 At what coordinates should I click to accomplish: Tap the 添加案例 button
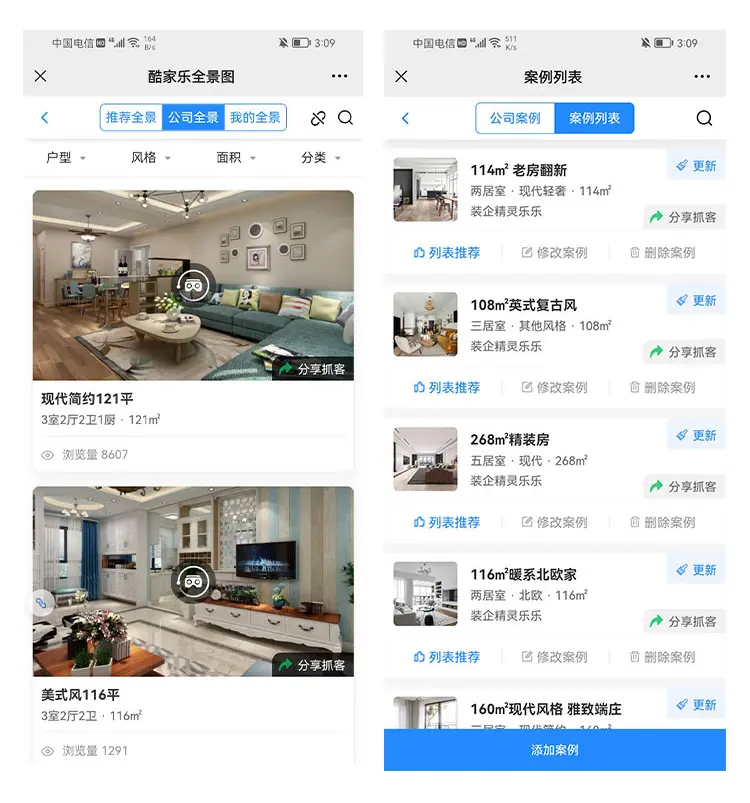[x=554, y=750]
